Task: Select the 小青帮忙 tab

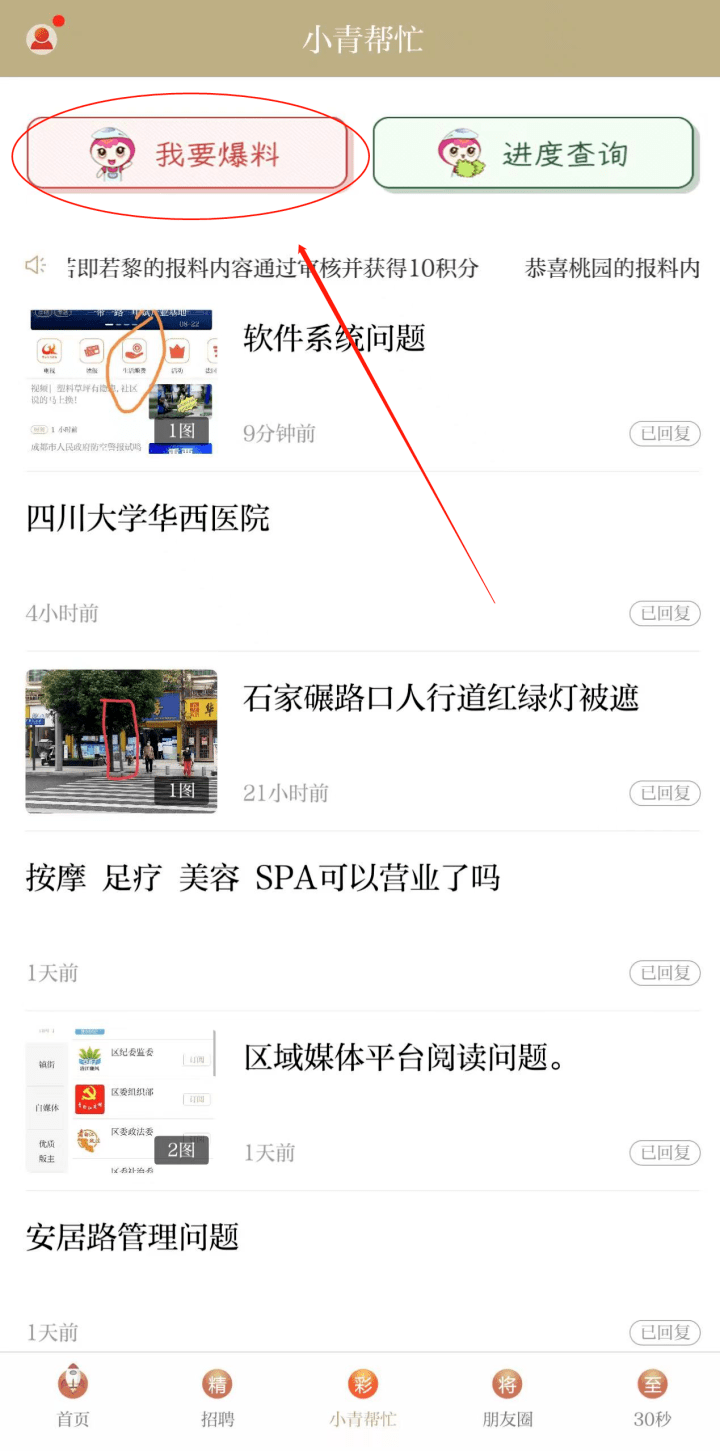Action: coord(362,1398)
